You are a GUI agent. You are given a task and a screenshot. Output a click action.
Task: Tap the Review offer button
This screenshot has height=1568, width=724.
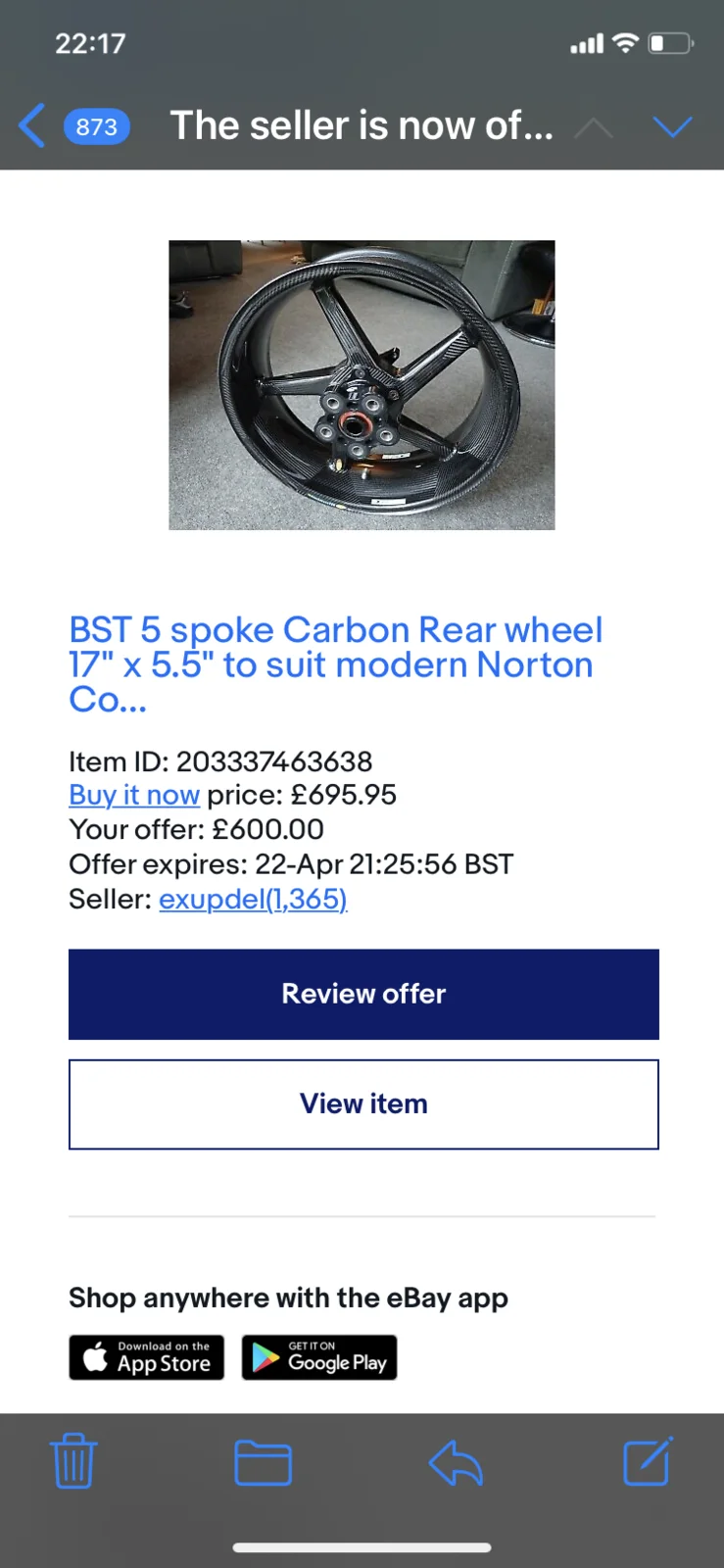(x=363, y=994)
